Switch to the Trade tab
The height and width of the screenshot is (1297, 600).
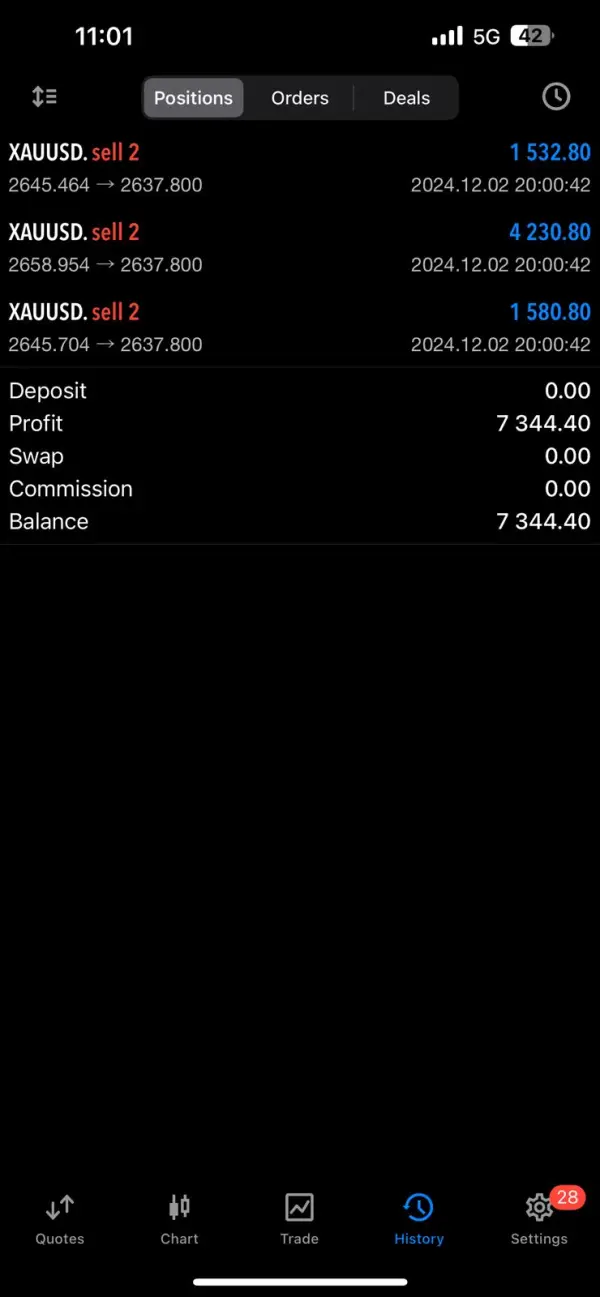coord(299,1219)
